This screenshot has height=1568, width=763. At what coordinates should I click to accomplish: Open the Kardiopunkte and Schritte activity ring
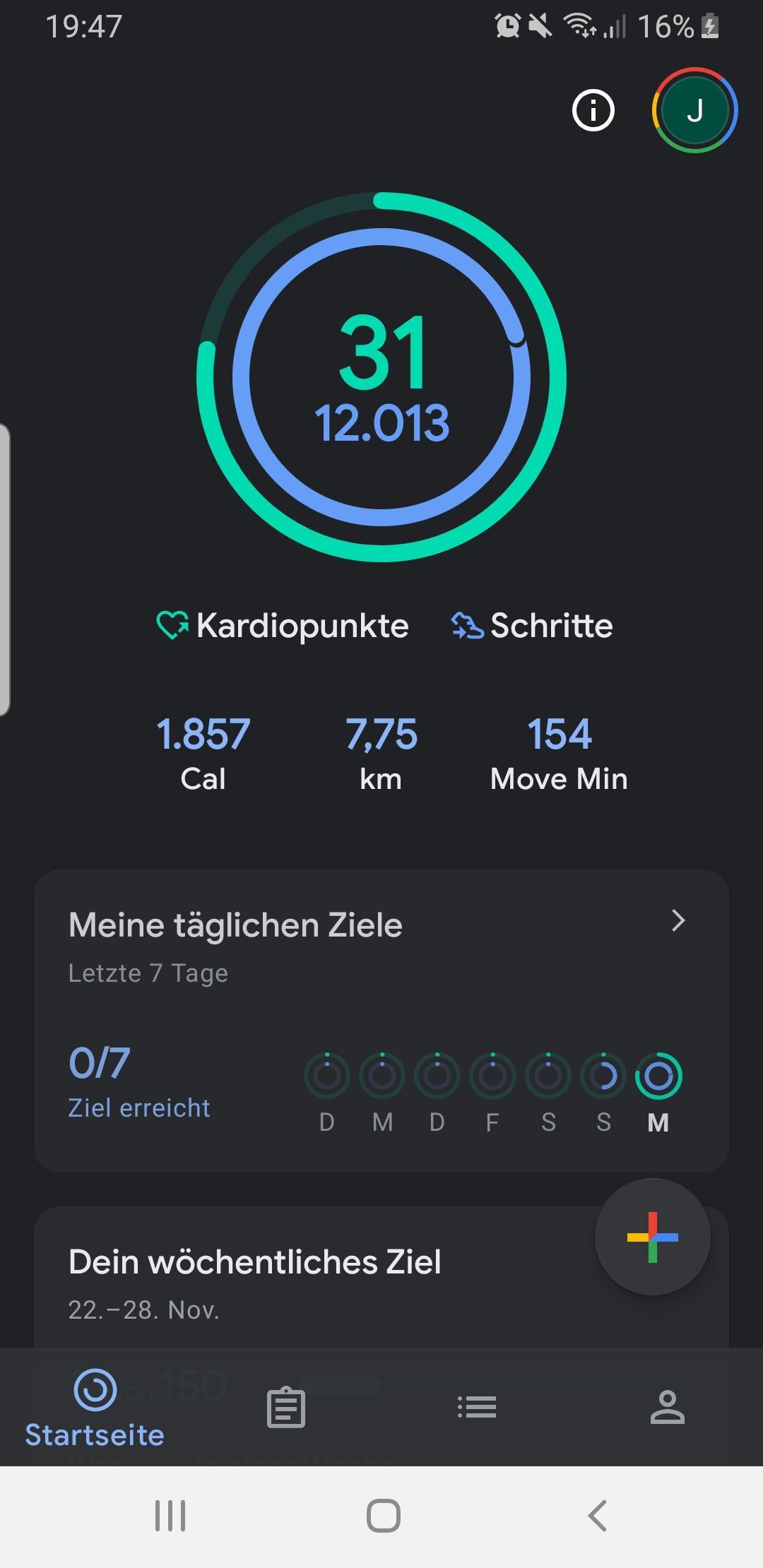(x=381, y=376)
